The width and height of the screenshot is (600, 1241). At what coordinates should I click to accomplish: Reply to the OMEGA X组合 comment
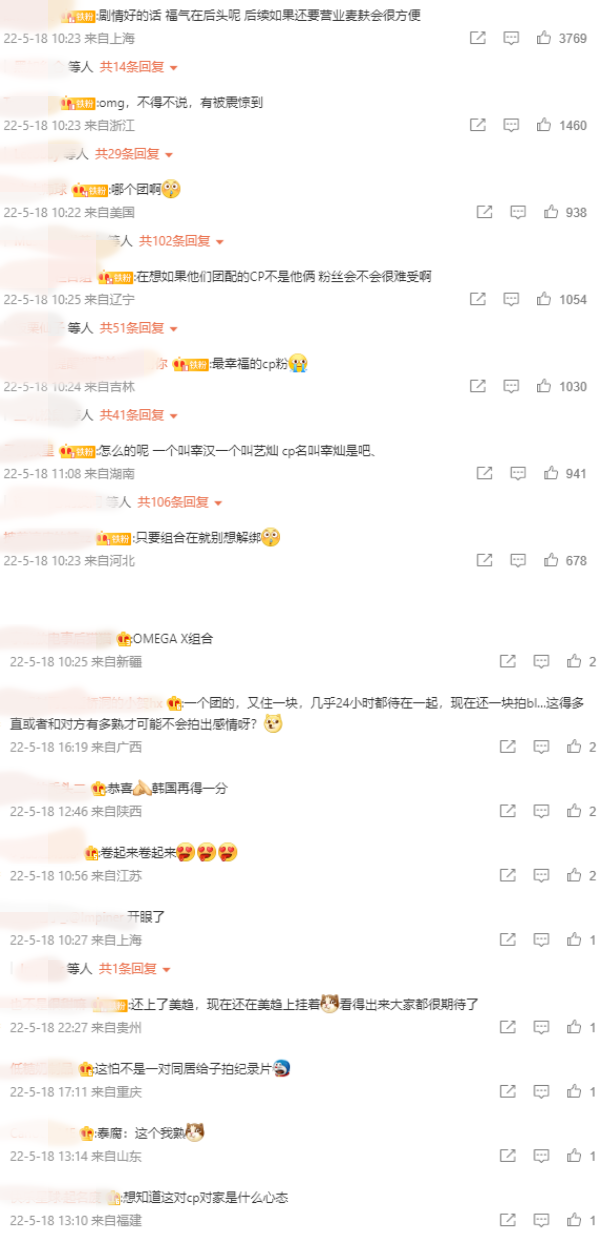[541, 661]
